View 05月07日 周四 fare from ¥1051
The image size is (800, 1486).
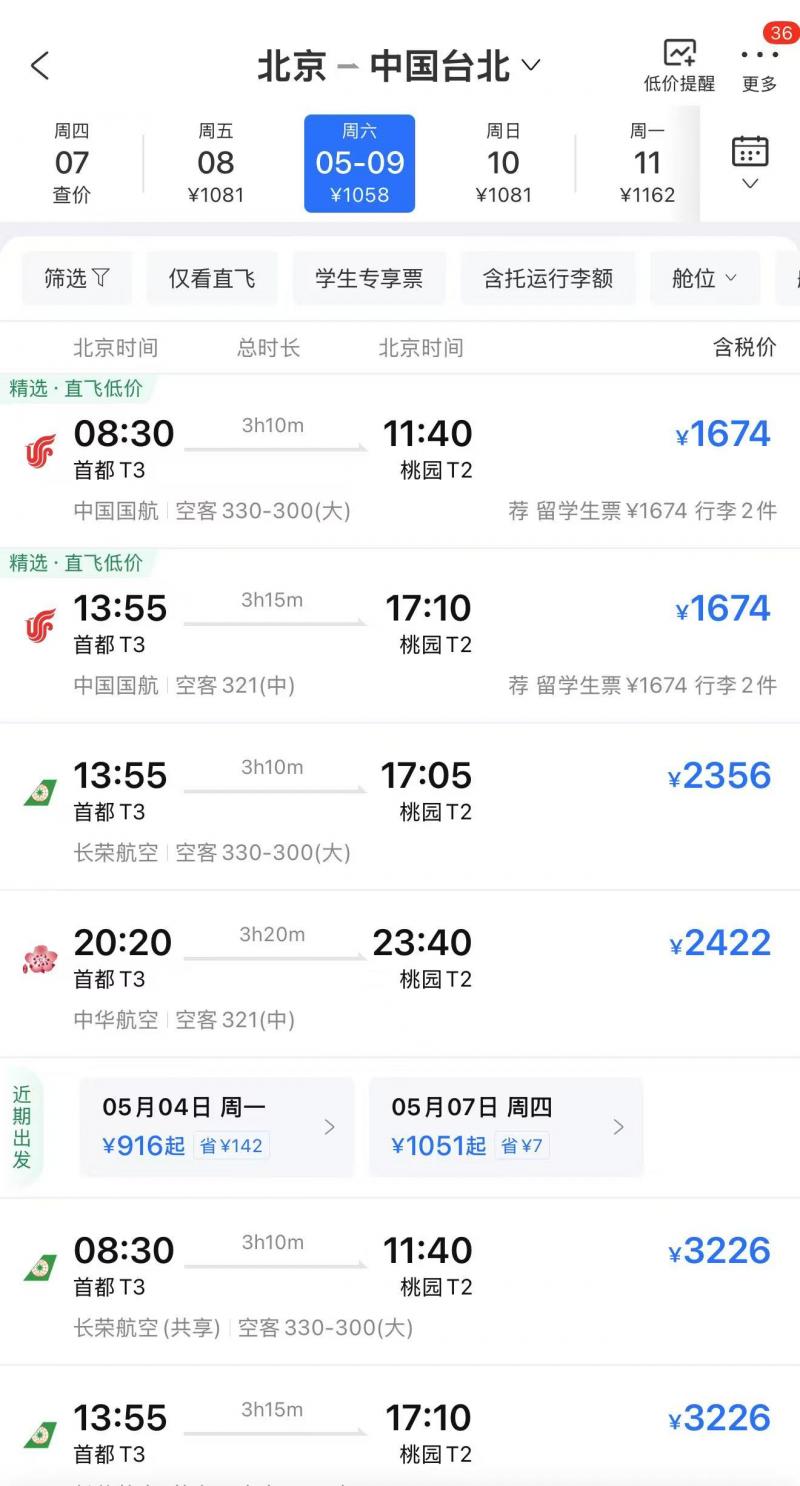(506, 1127)
